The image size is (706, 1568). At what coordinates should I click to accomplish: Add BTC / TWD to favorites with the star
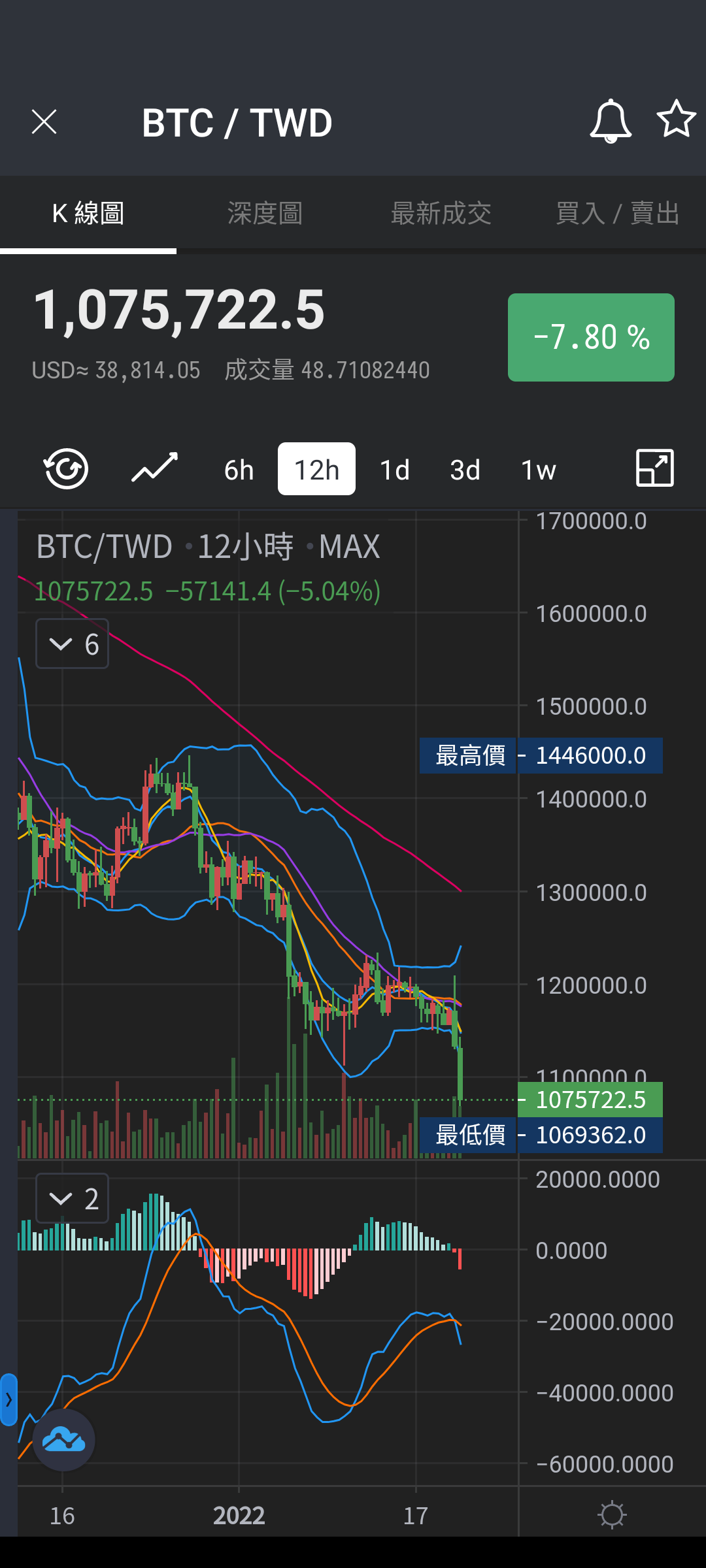click(676, 119)
